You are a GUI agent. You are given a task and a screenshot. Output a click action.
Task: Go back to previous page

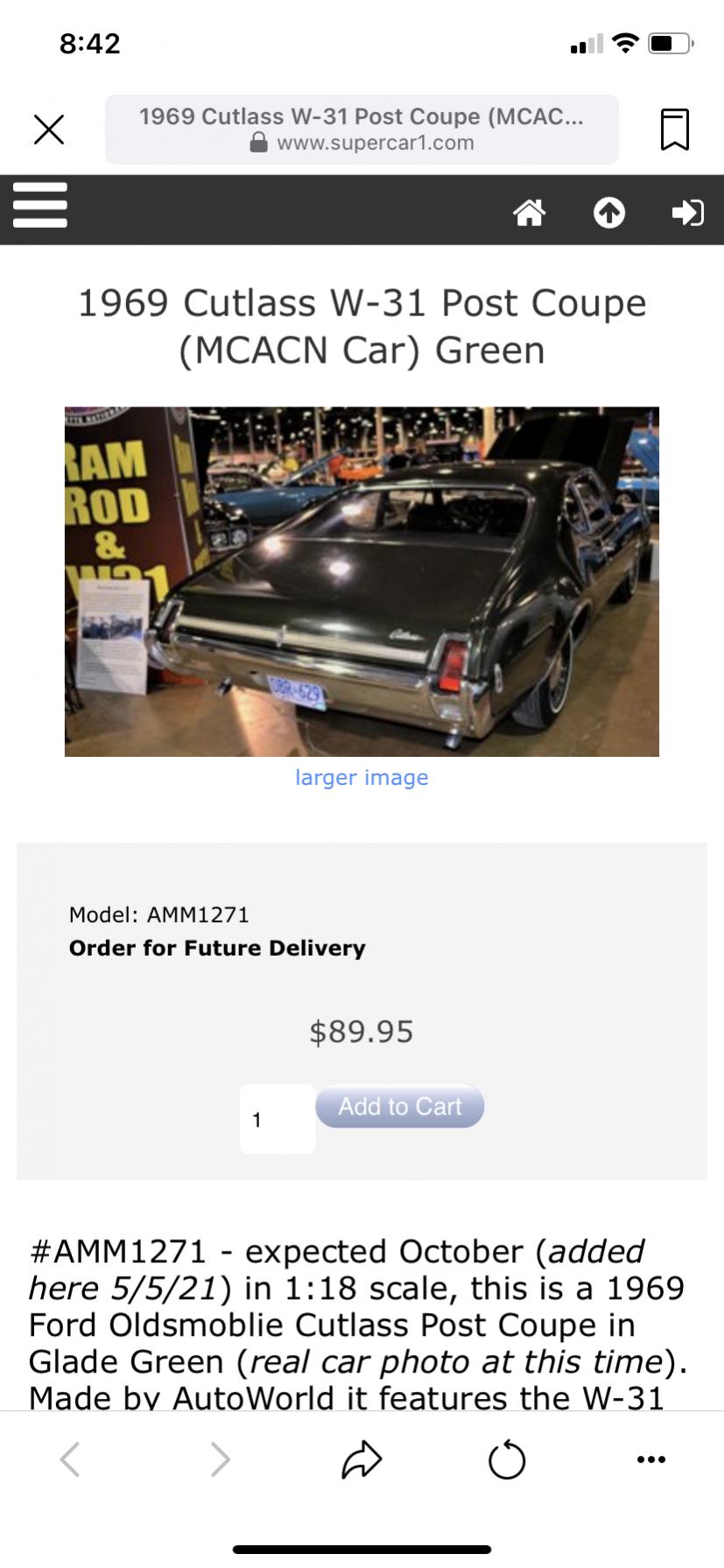click(70, 1459)
